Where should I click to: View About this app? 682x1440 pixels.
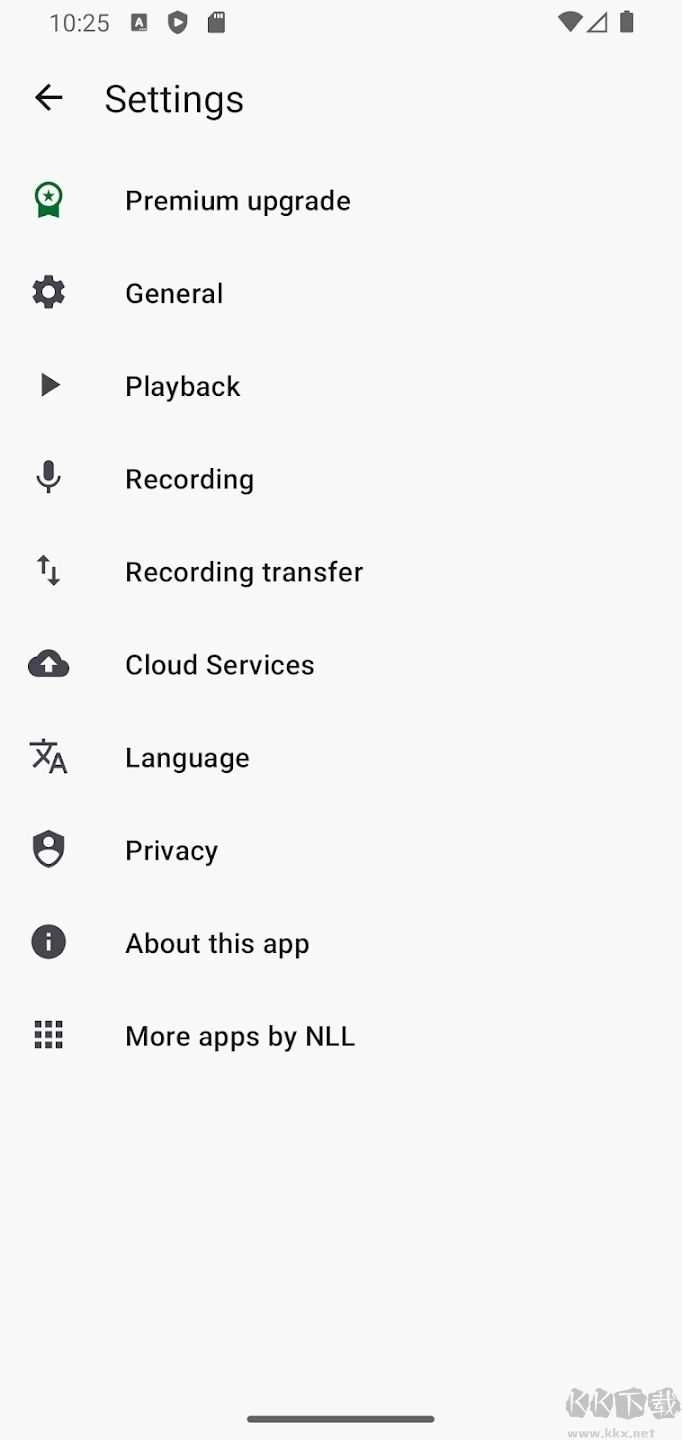(x=217, y=944)
